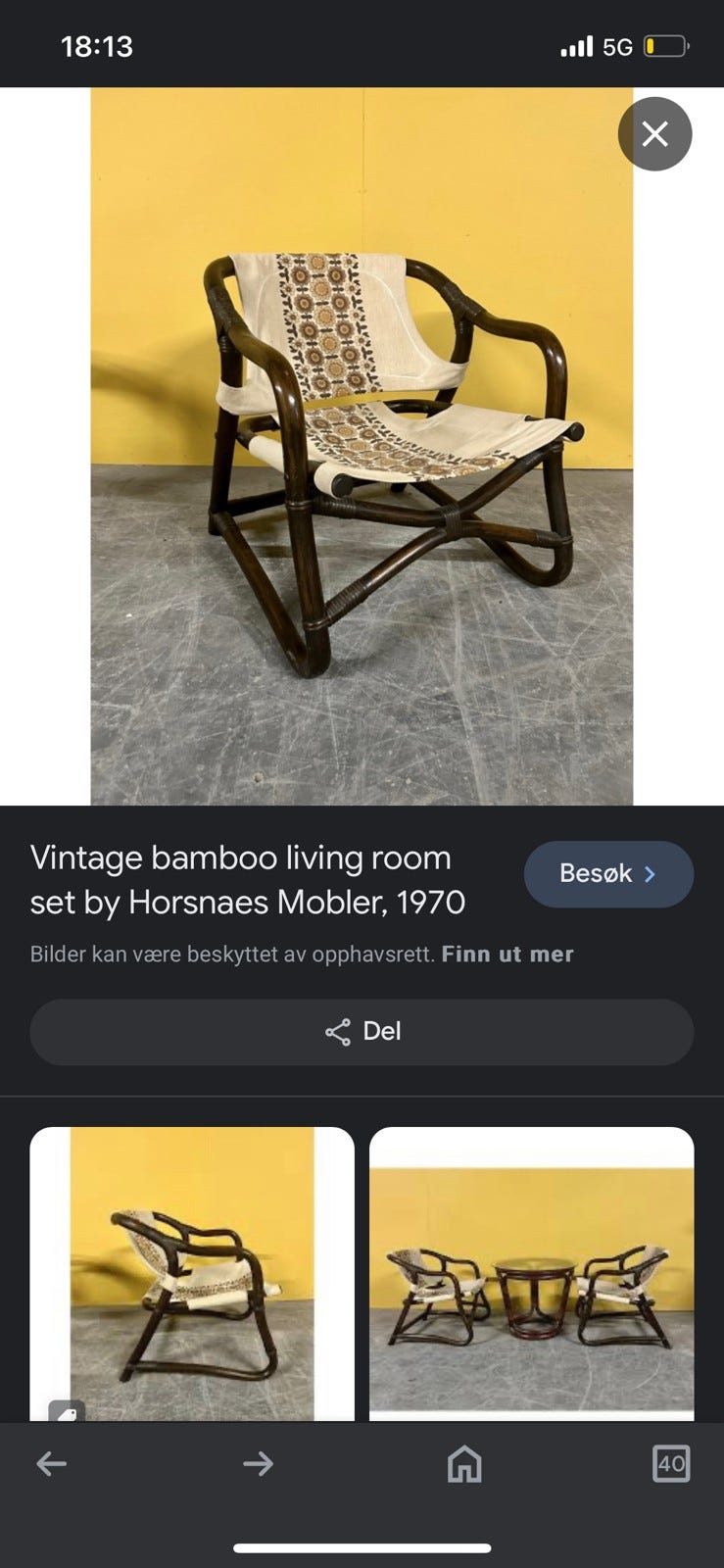Tap the 5G indicator in status bar
Screen dimensions: 724x1568
[x=617, y=46]
